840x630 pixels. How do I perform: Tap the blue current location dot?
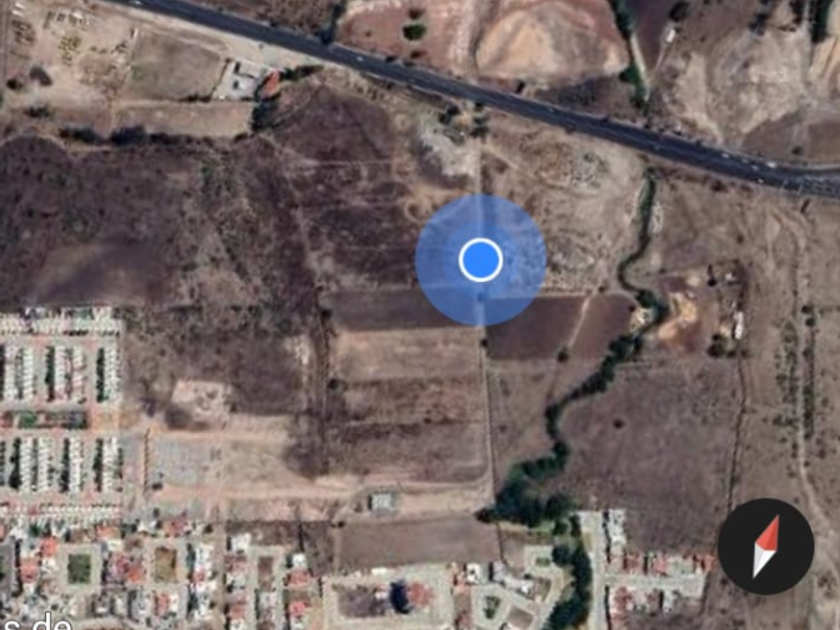(481, 260)
